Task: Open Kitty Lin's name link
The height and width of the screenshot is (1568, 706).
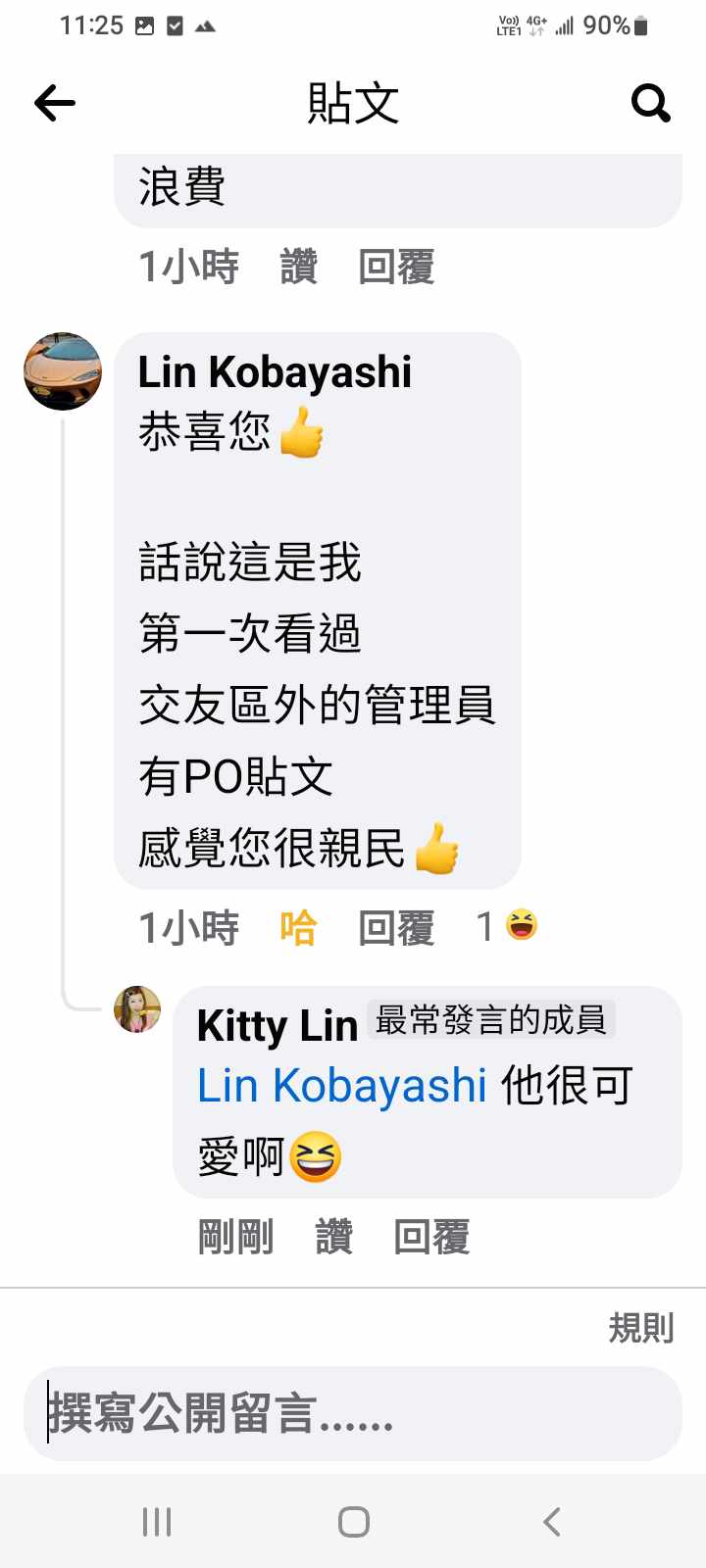Action: (277, 1026)
